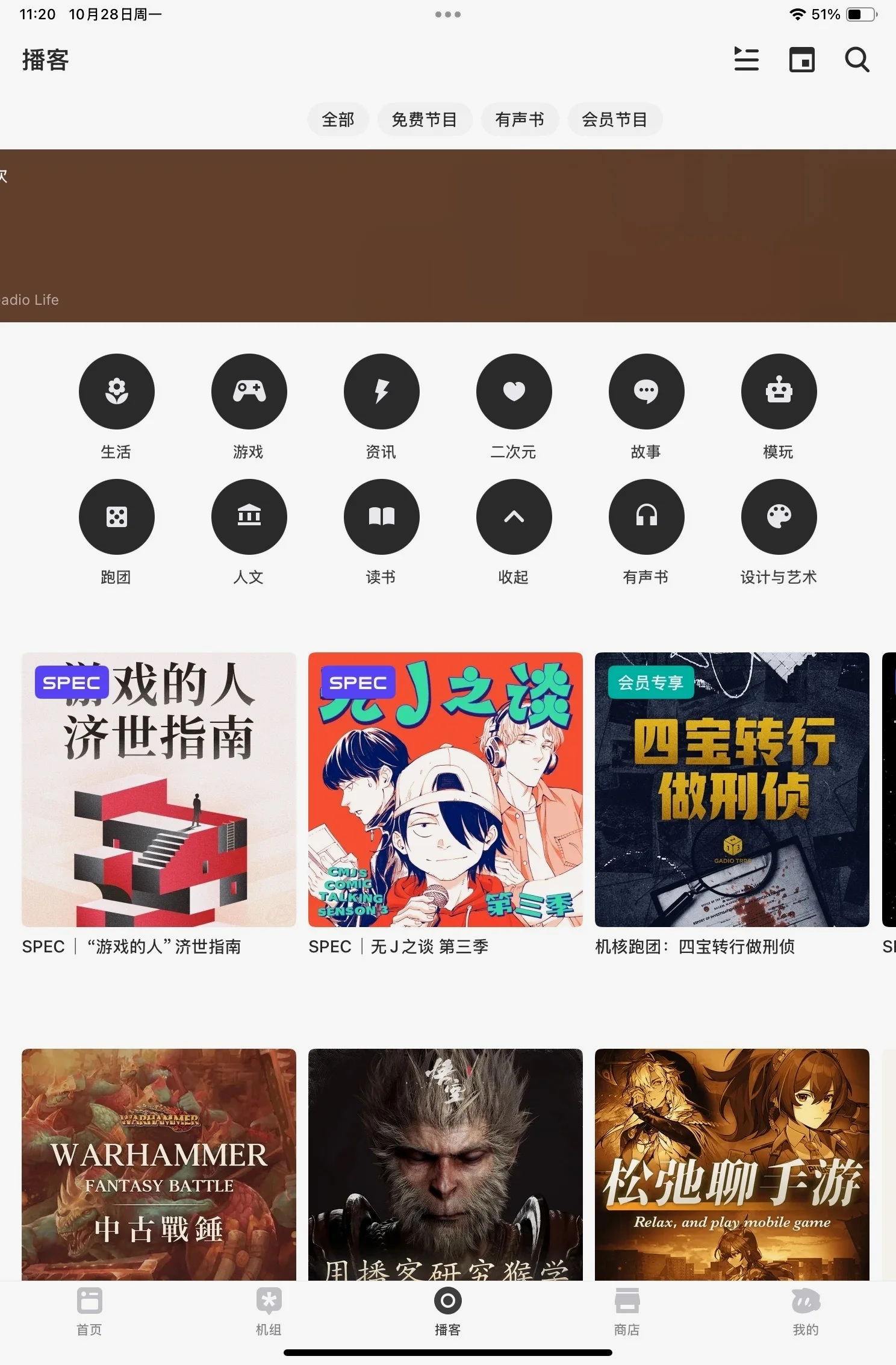Select the 全部 filter chip
The image size is (896, 1365).
tap(338, 119)
